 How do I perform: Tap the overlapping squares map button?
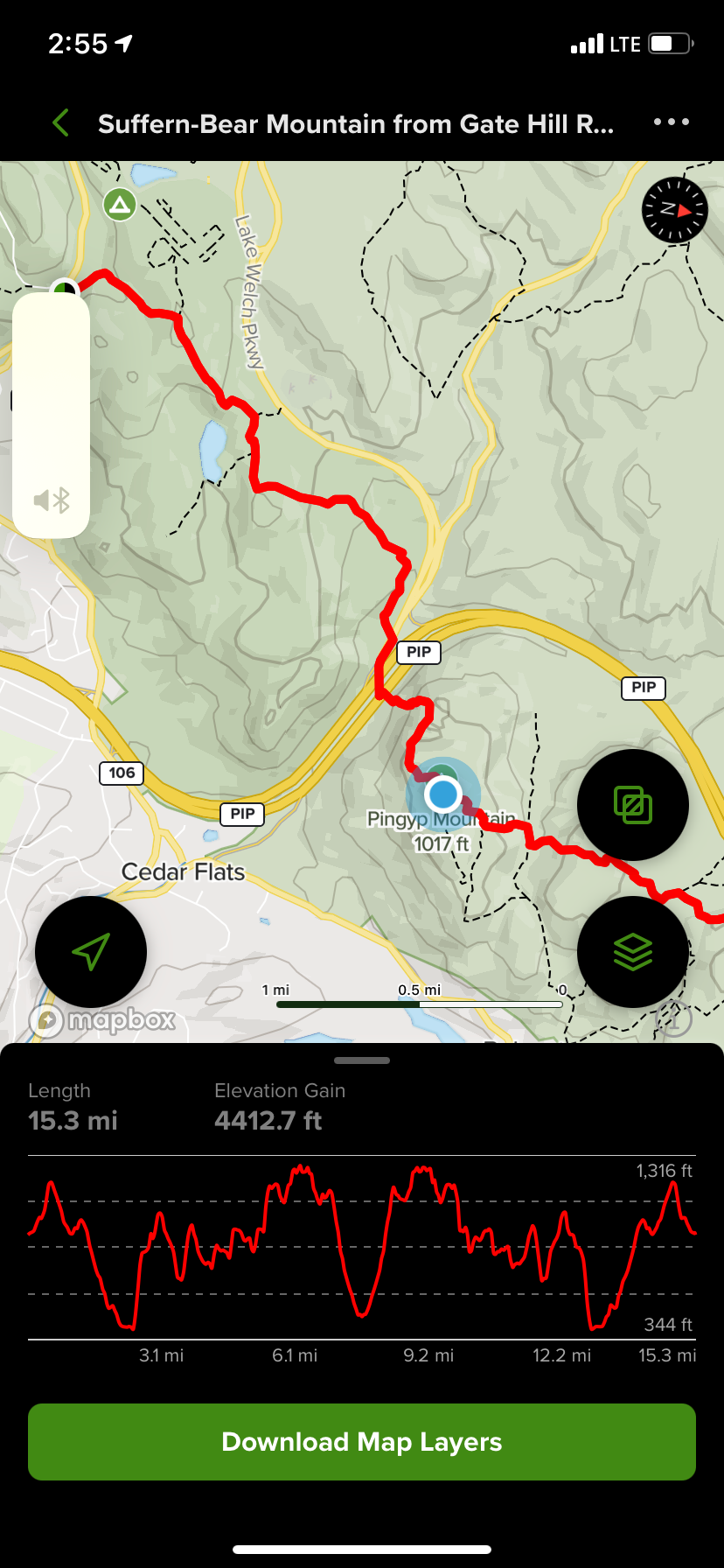coord(633,805)
